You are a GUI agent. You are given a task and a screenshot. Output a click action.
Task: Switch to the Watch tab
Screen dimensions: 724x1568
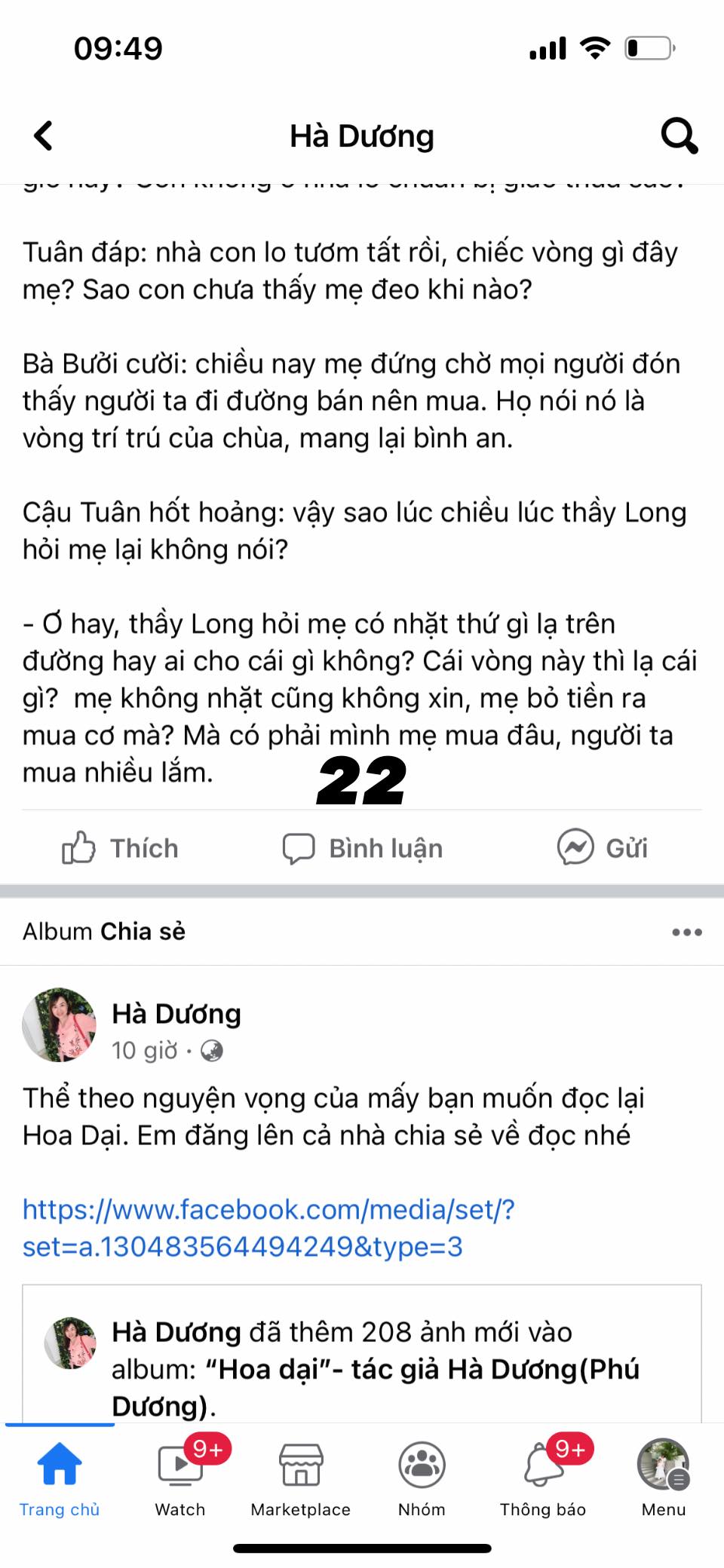click(180, 1478)
